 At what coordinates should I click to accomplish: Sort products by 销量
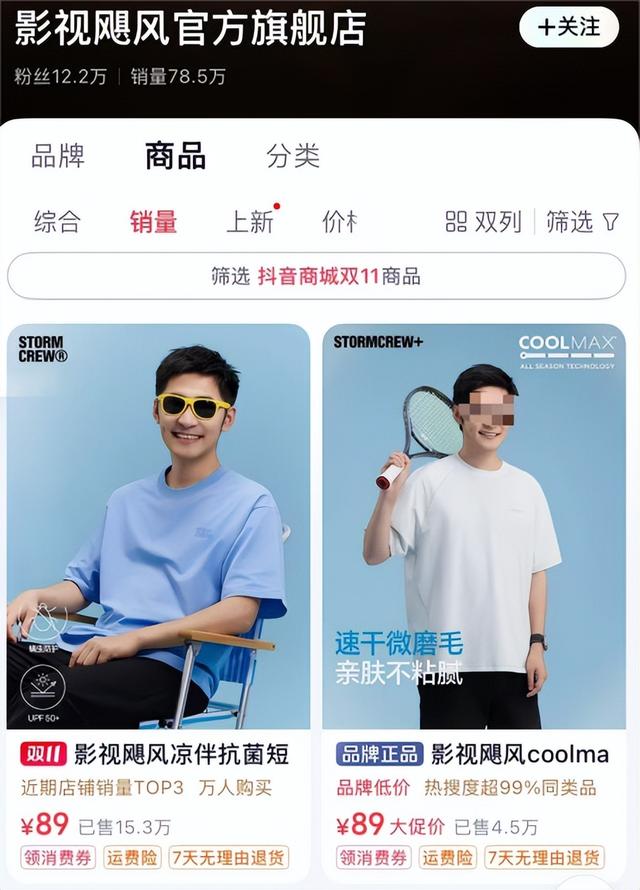153,222
